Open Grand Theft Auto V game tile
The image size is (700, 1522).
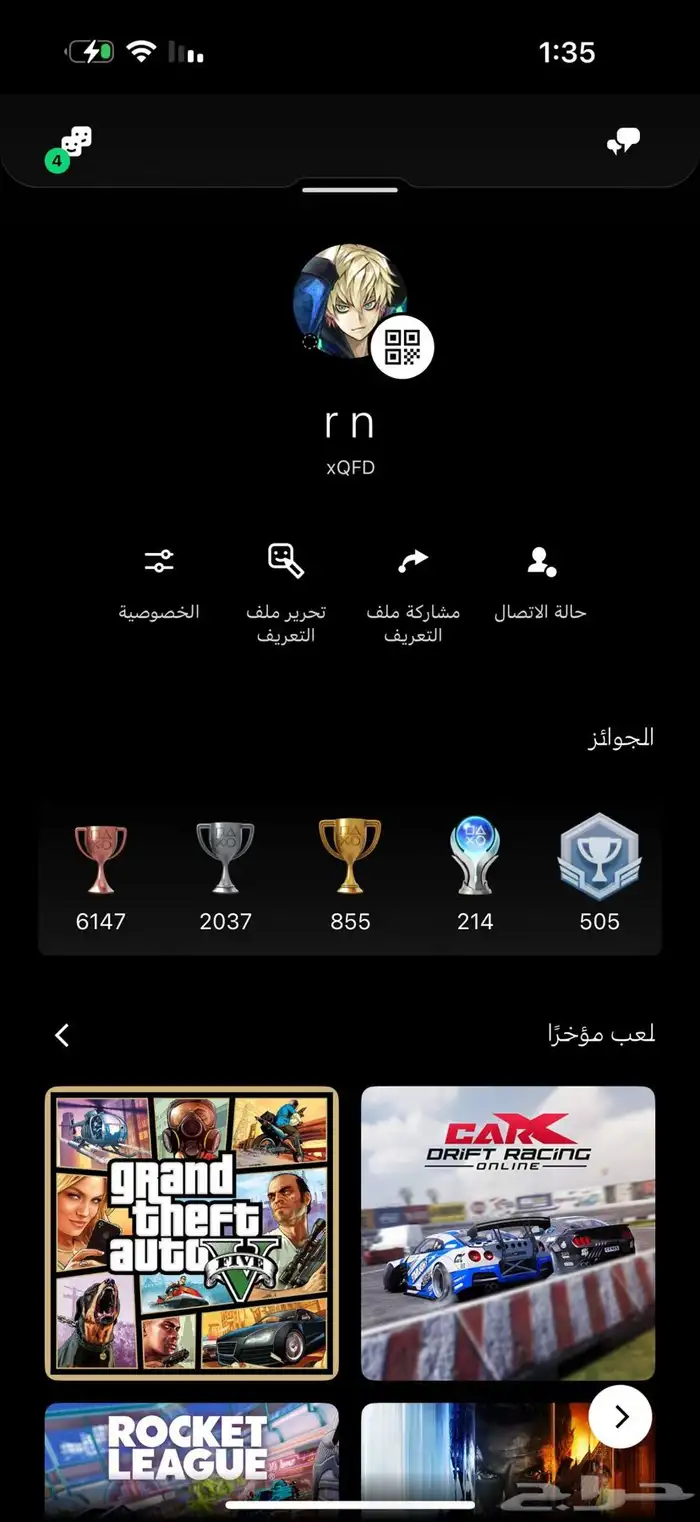[192, 1233]
